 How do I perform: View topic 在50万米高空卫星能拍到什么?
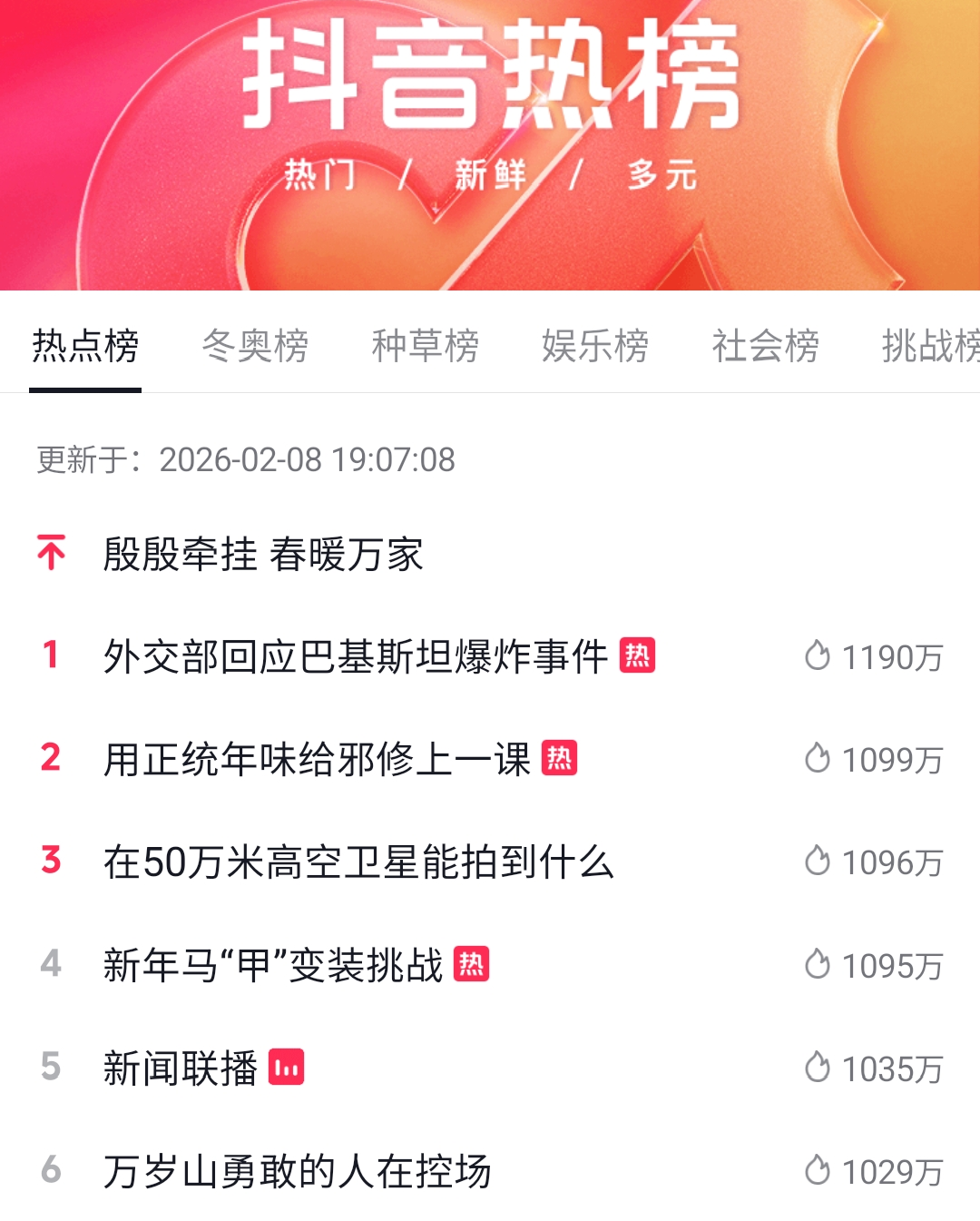358,862
